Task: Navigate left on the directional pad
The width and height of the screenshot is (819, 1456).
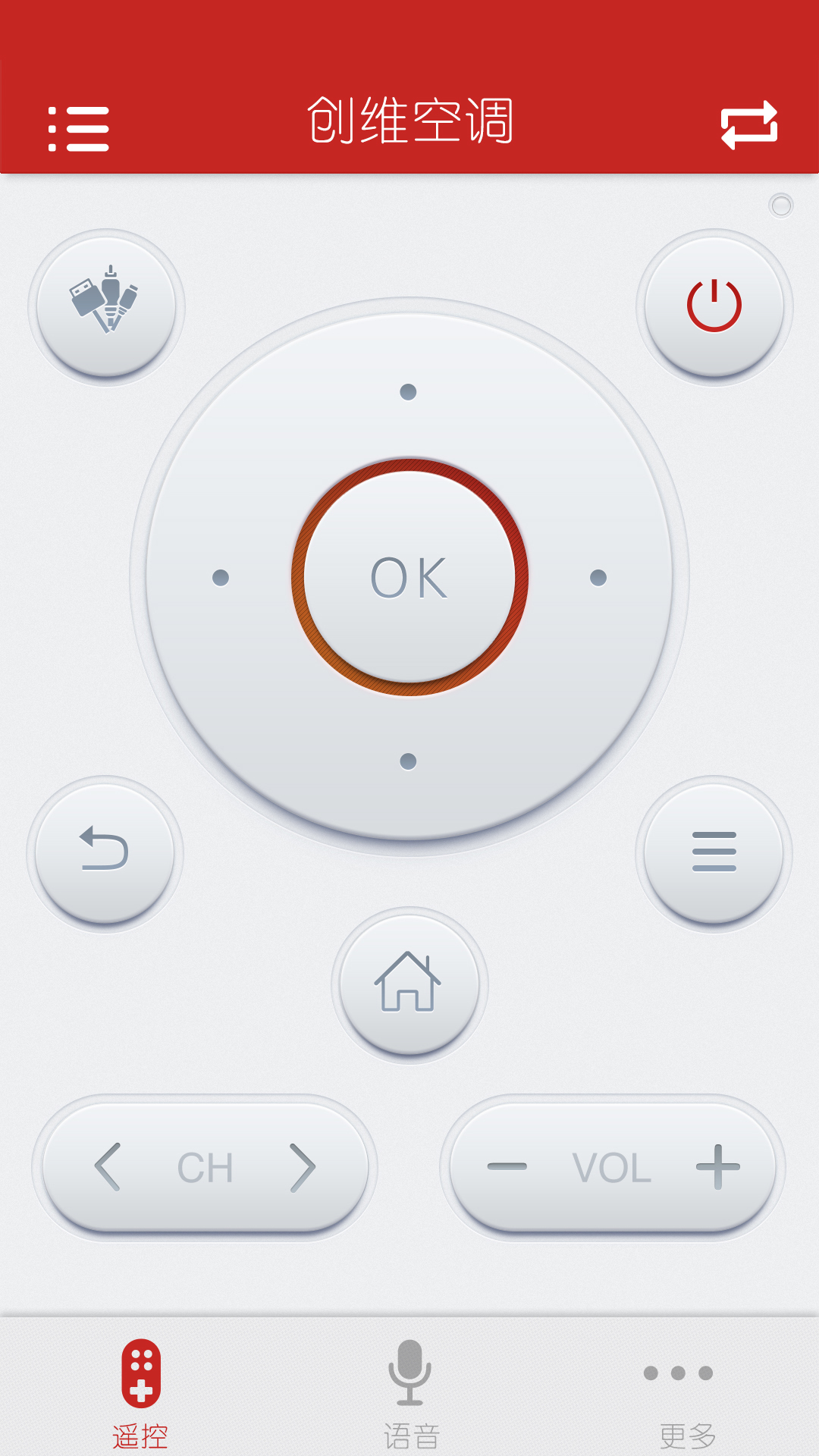Action: [x=221, y=578]
